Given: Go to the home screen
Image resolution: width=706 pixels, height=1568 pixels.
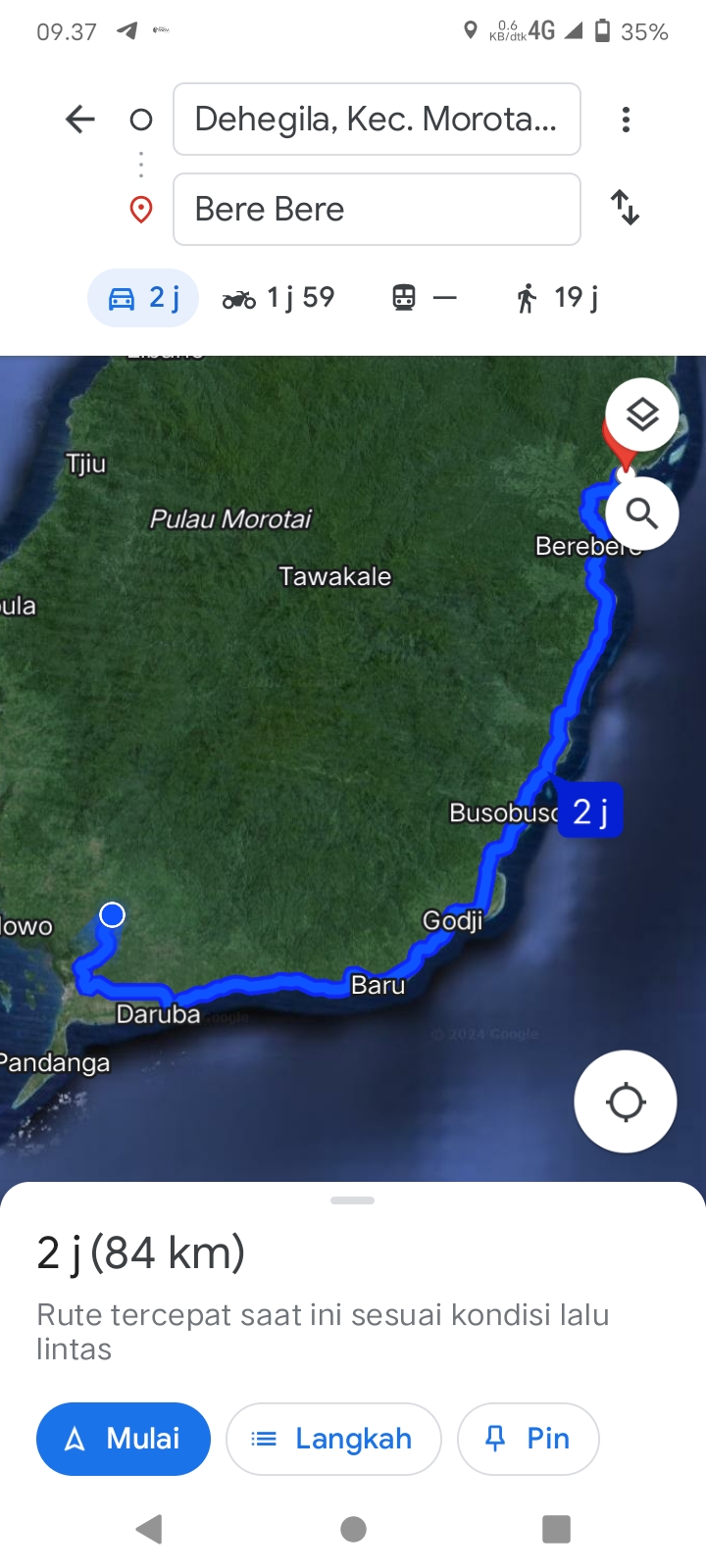Looking at the screenshot, I should click(x=353, y=1529).
